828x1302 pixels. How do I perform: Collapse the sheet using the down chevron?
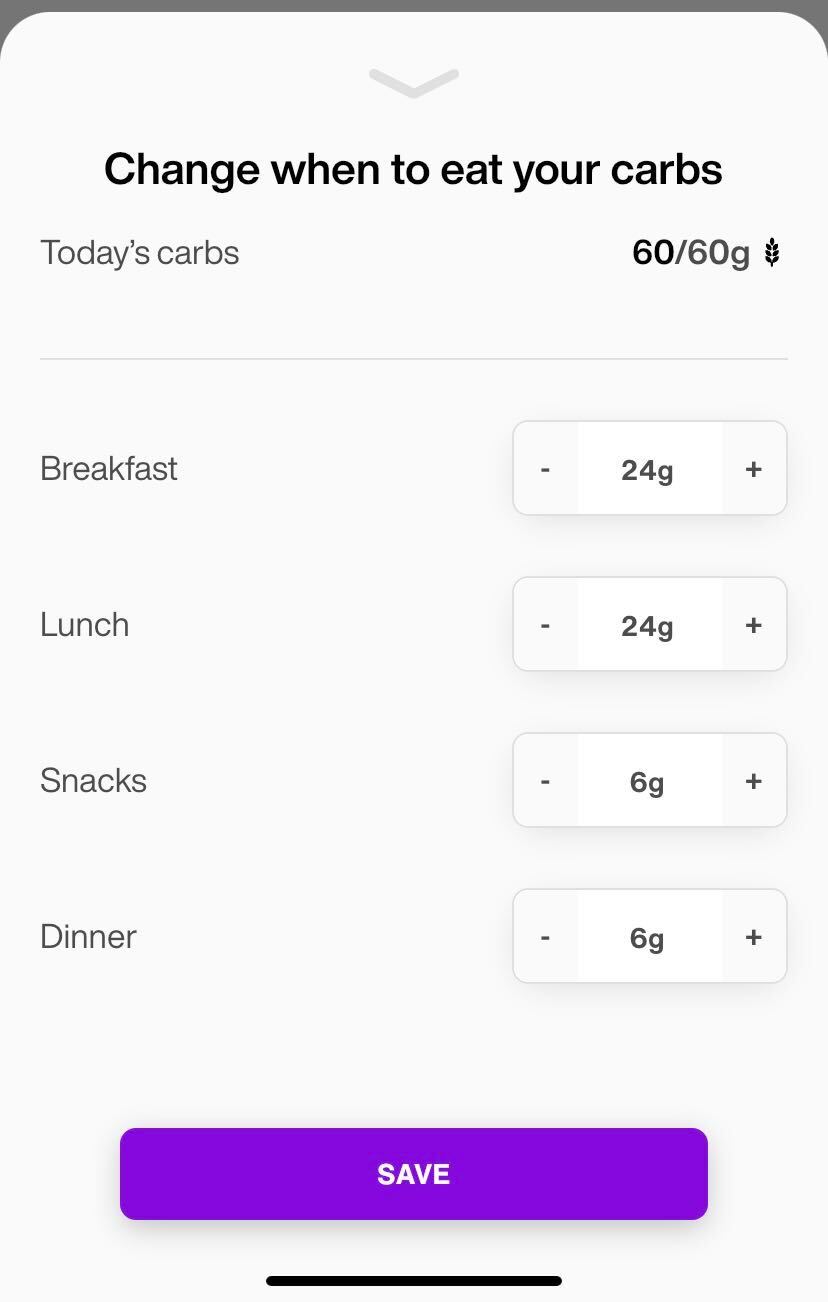point(413,83)
